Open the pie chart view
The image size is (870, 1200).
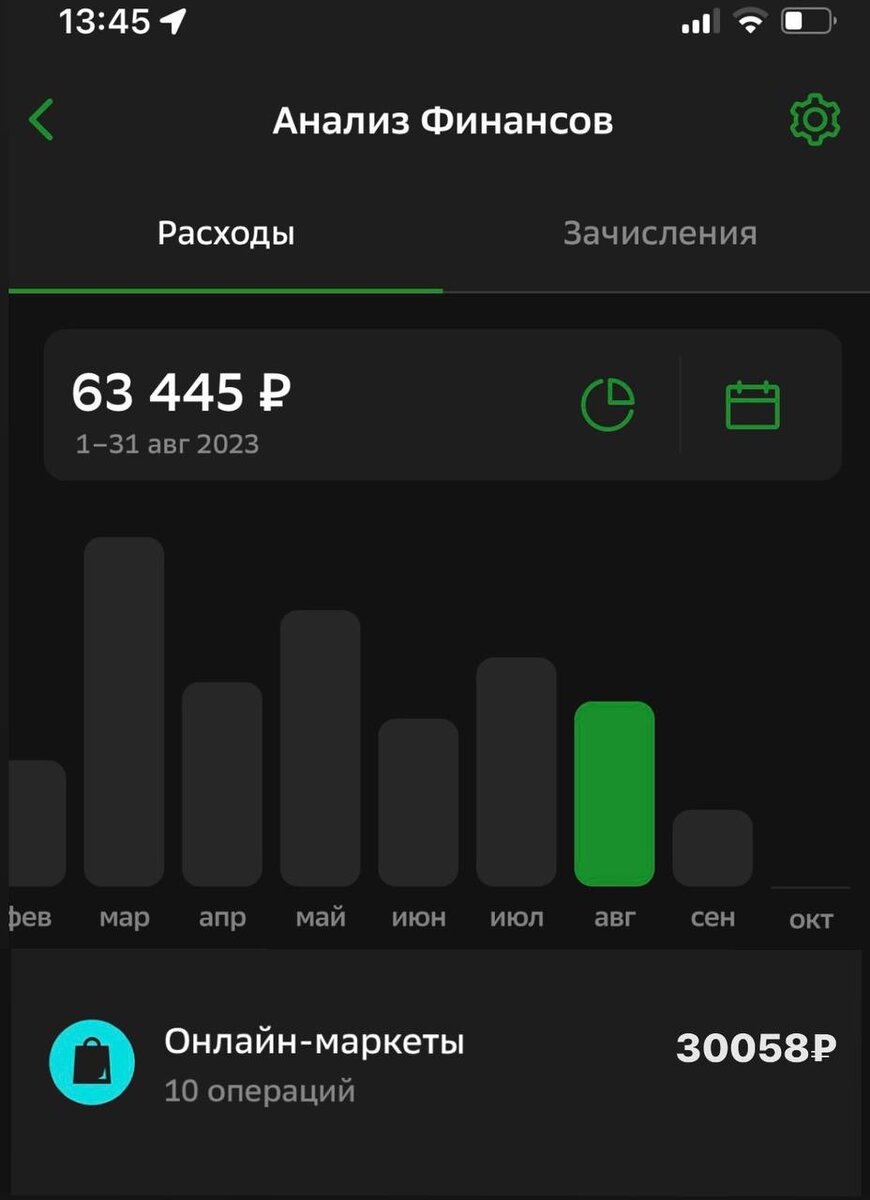(x=608, y=405)
